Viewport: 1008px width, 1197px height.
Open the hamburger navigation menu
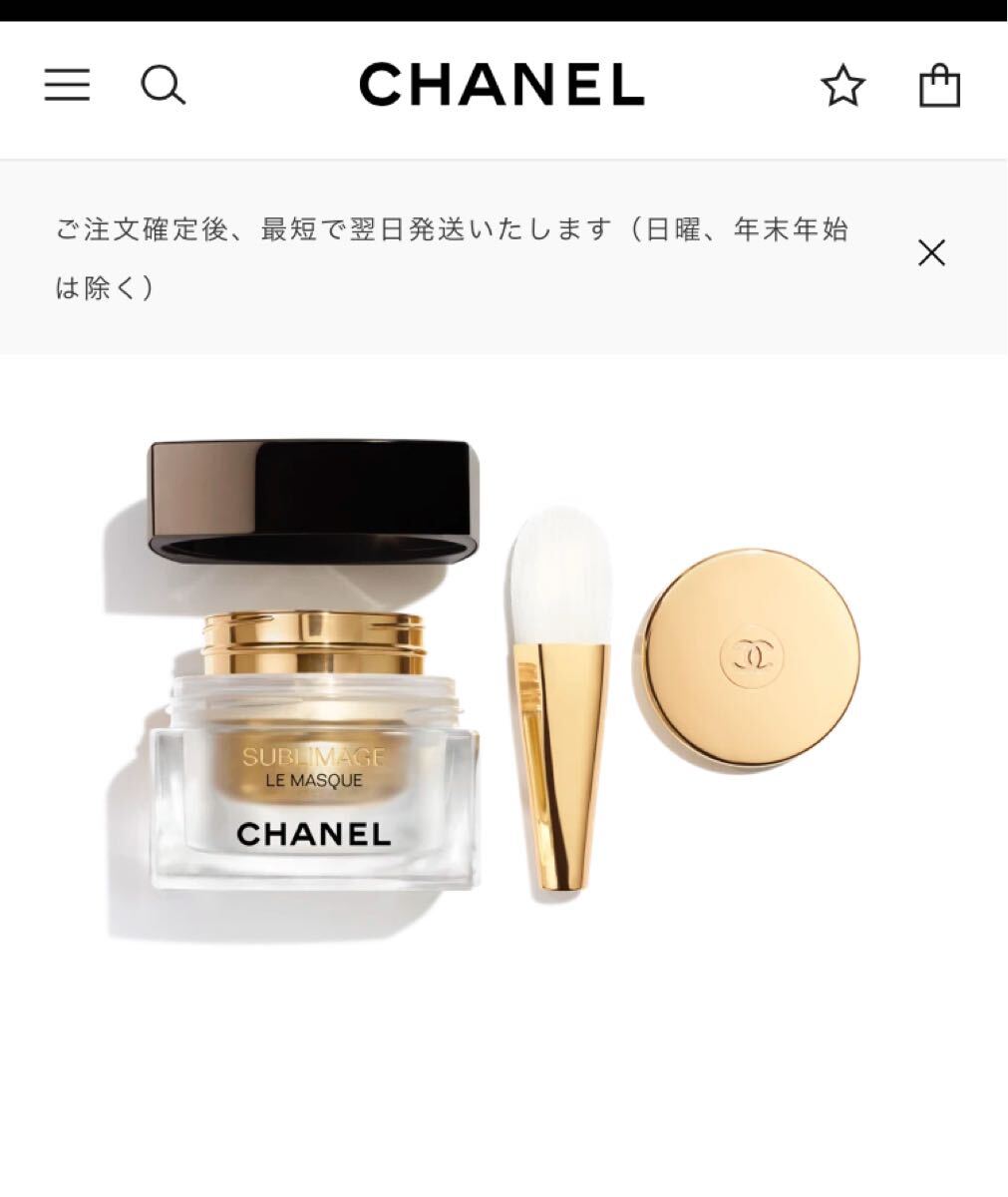click(x=67, y=85)
